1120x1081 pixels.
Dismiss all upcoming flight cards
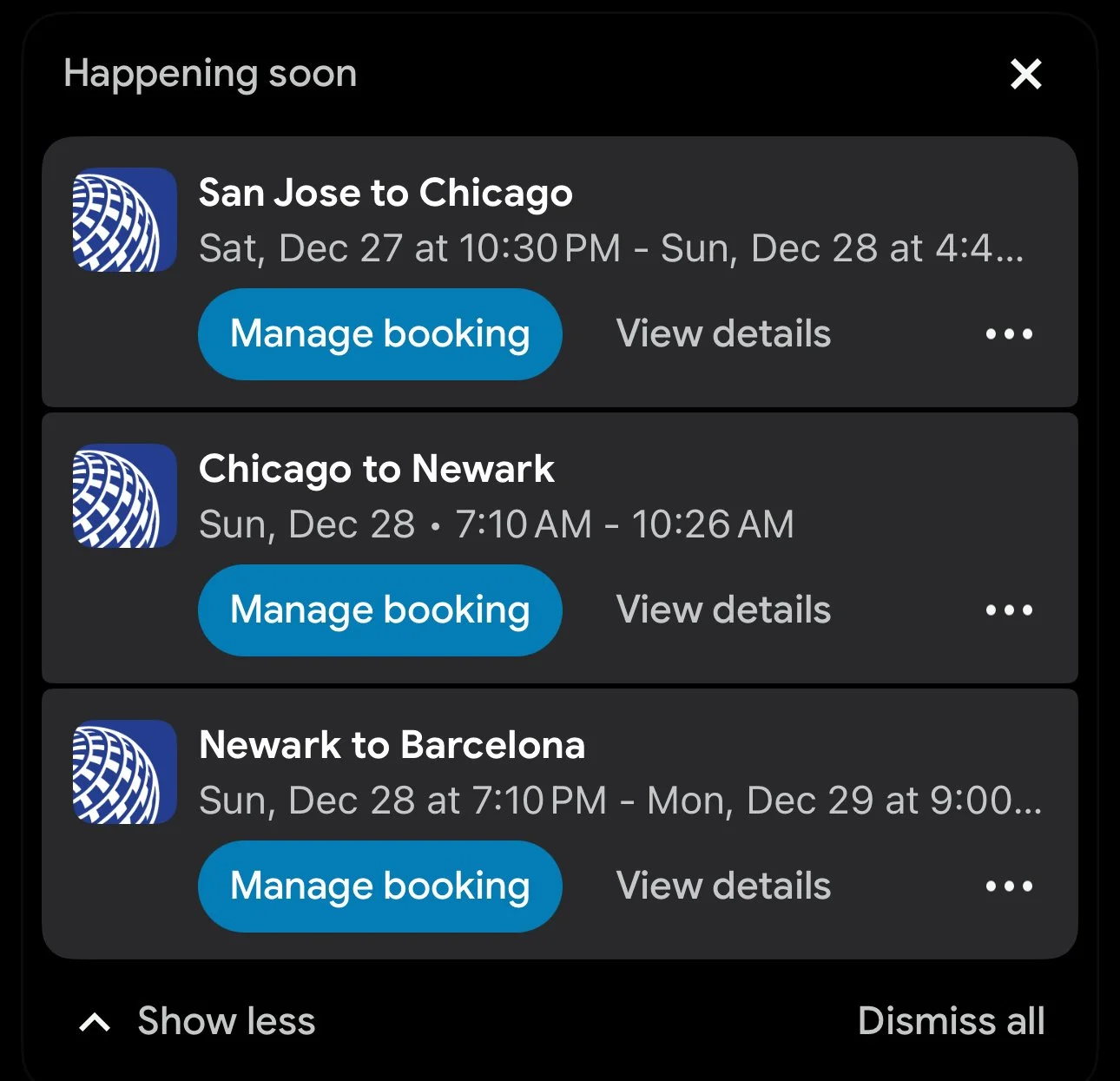(x=951, y=1021)
